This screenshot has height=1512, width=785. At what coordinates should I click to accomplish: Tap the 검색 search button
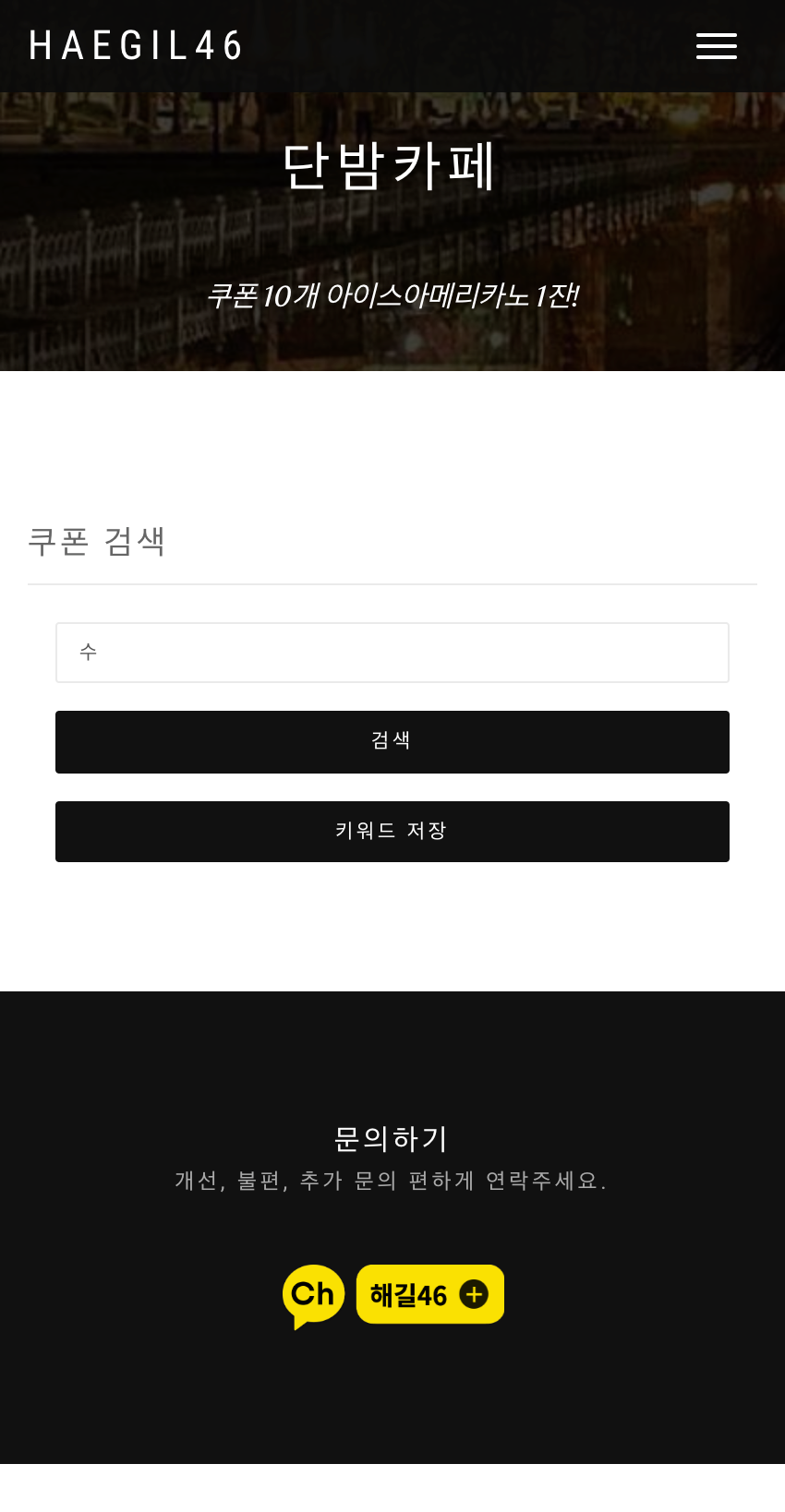(x=392, y=742)
